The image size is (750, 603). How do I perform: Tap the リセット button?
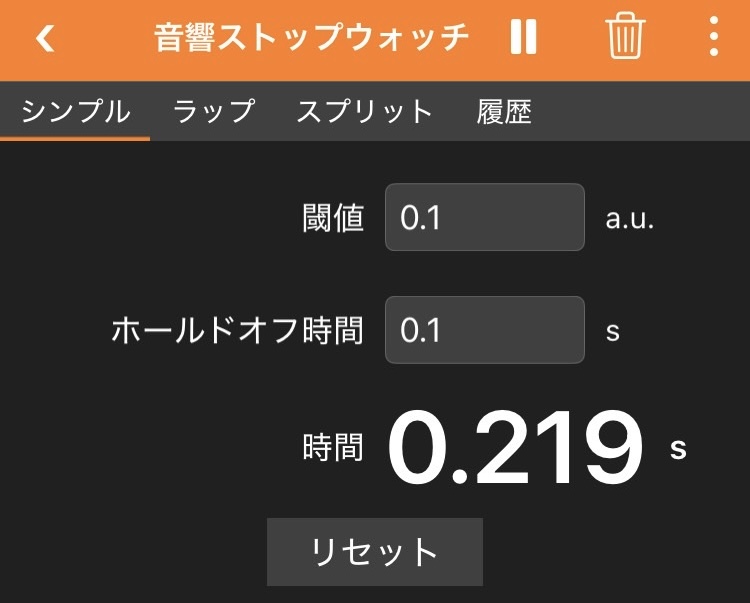[374, 551]
